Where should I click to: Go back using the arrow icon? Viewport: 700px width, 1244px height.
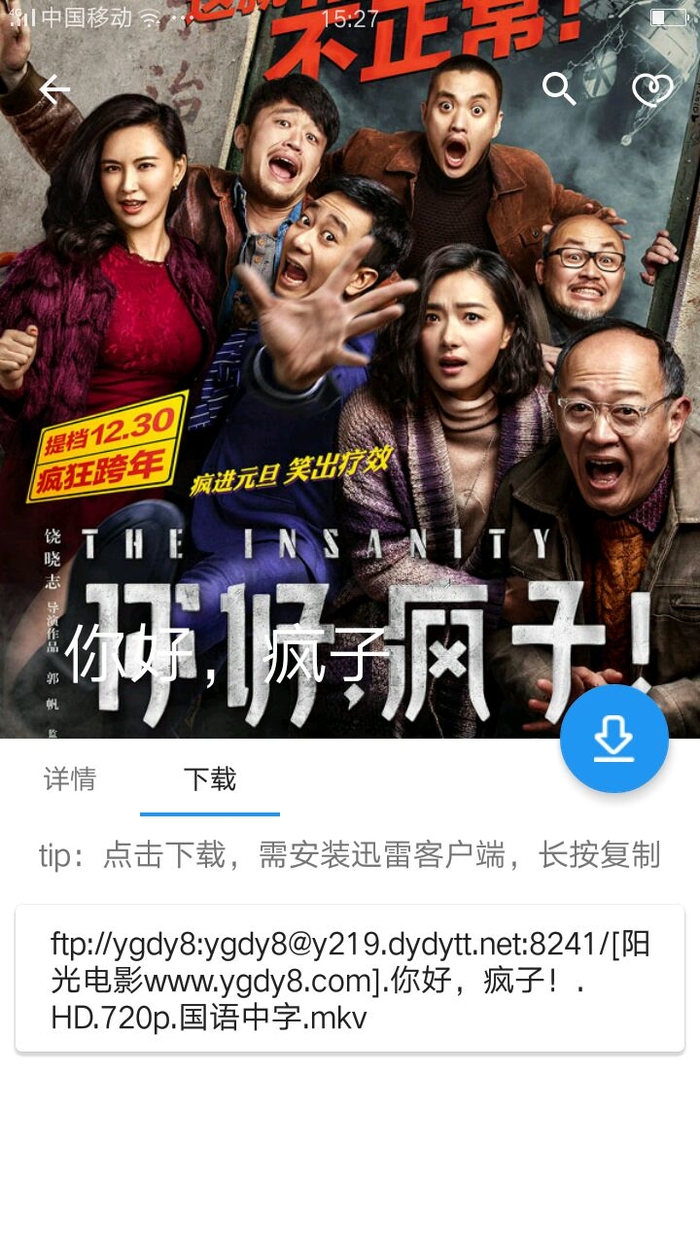point(55,90)
